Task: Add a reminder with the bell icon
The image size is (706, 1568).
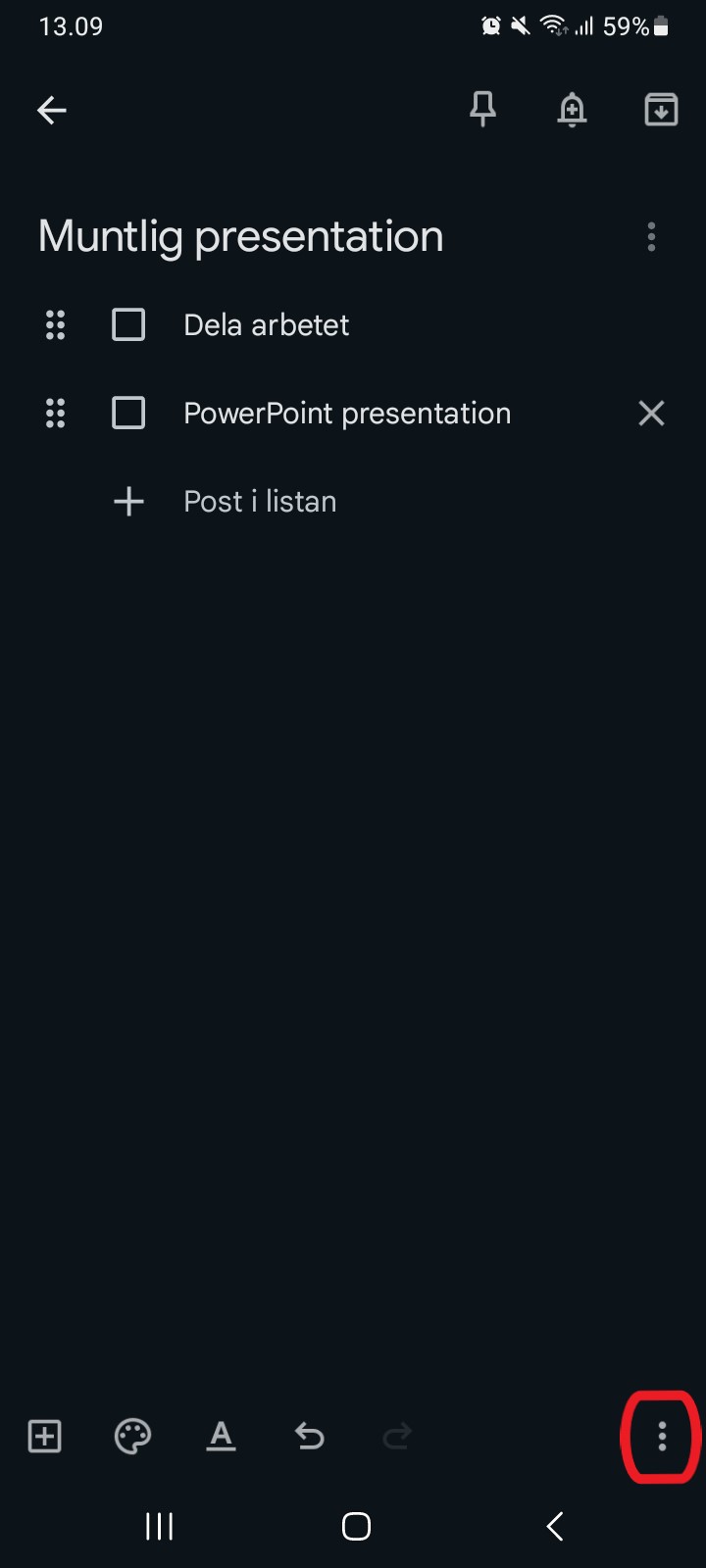Action: 572,110
